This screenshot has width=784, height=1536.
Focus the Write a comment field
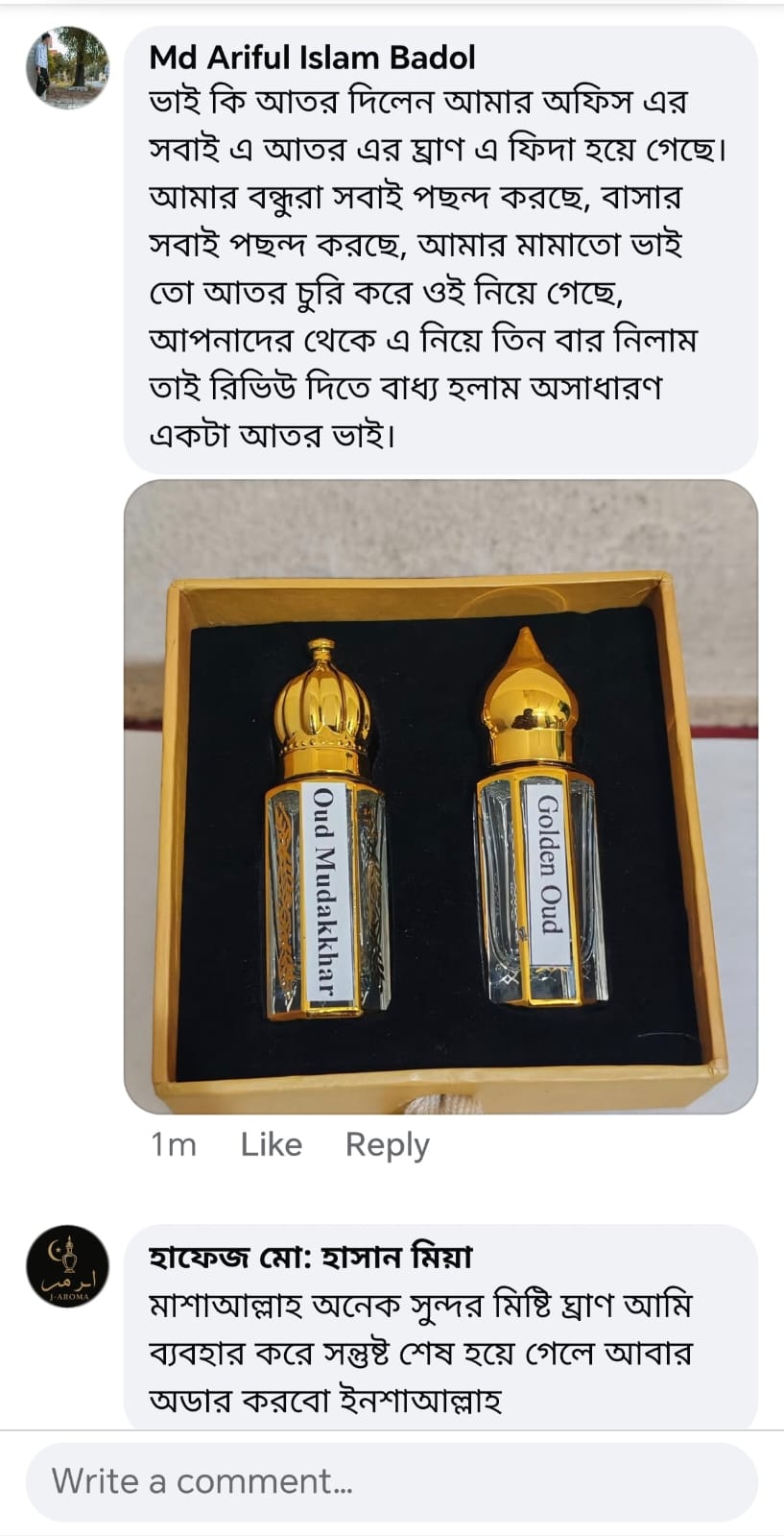tap(392, 1481)
